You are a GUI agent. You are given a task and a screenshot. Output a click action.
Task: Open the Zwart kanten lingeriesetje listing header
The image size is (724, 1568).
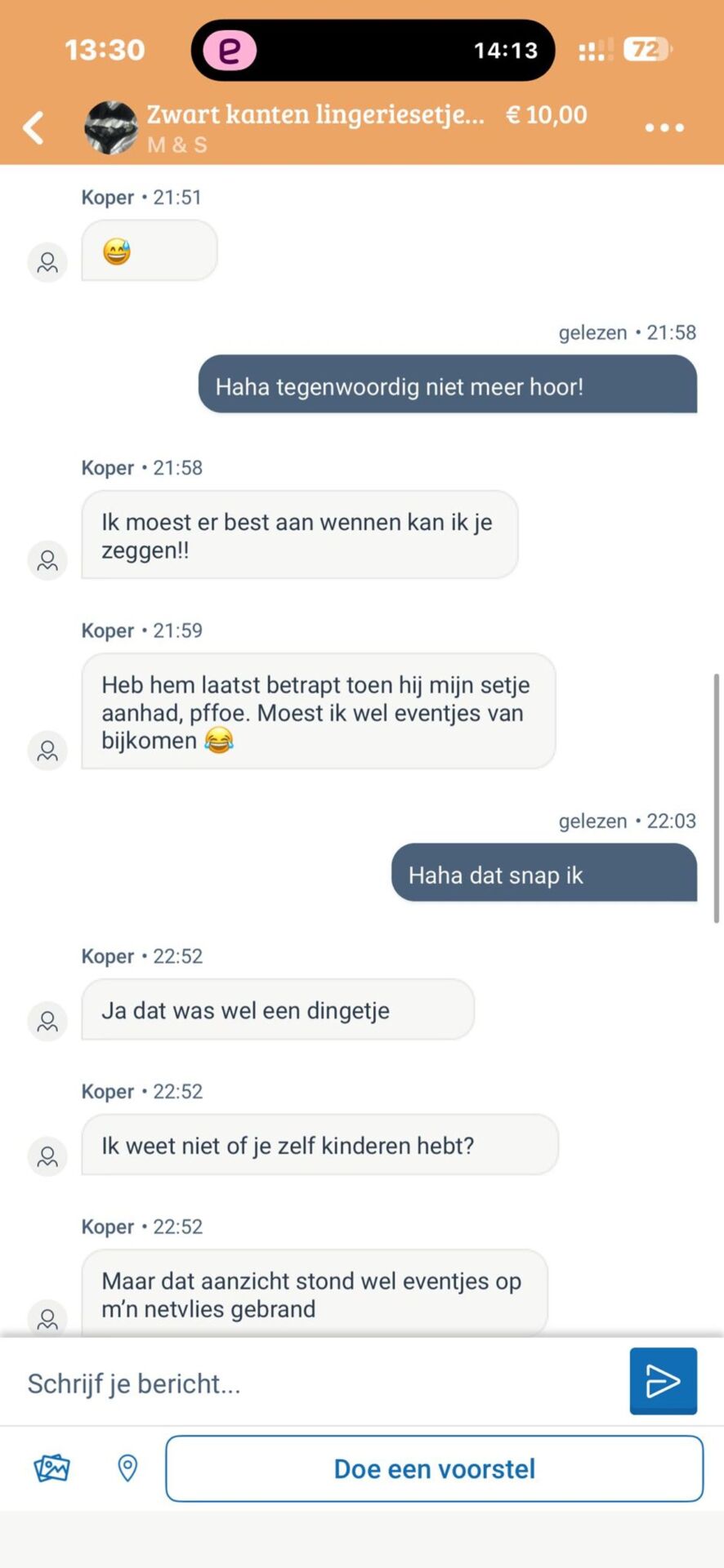[315, 114]
